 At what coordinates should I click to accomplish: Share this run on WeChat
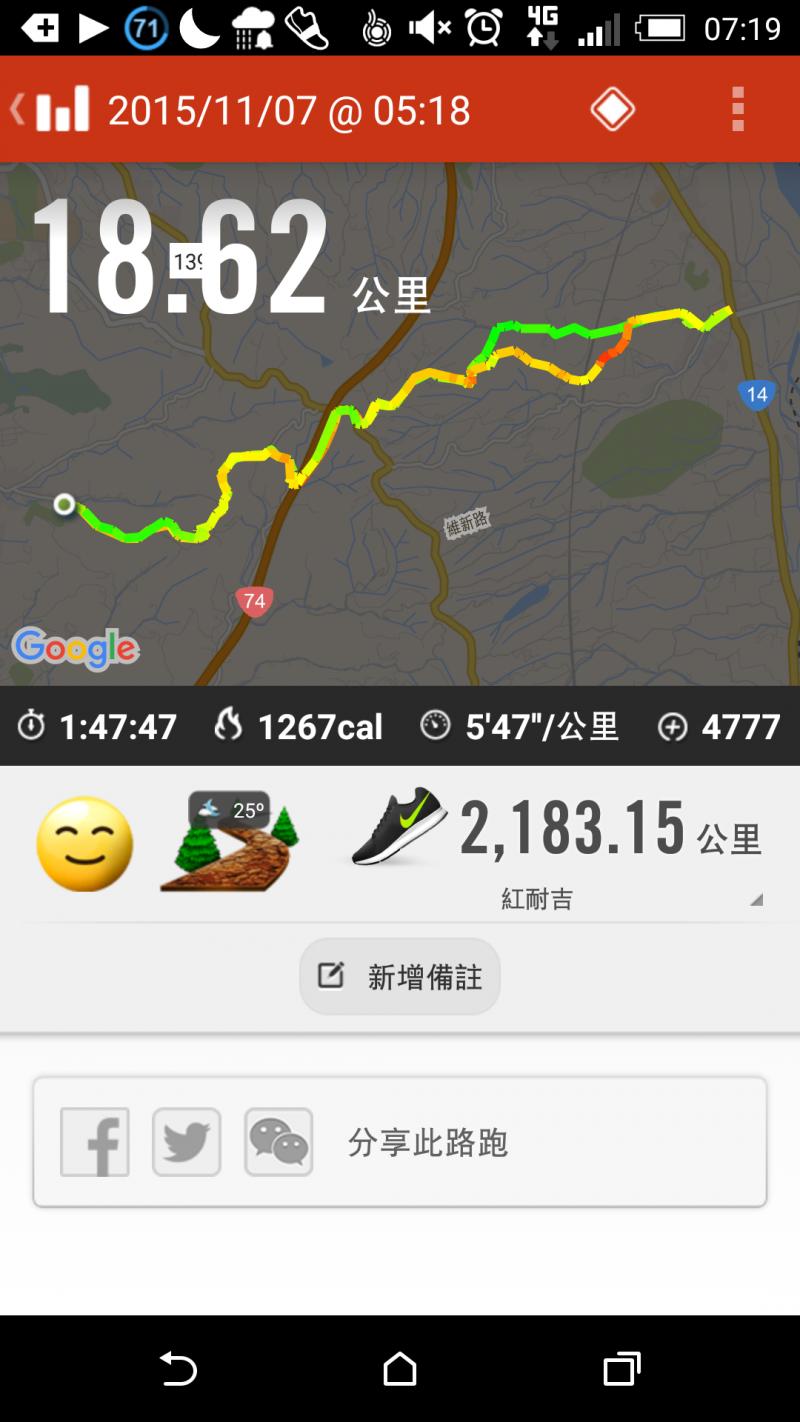(x=279, y=1142)
